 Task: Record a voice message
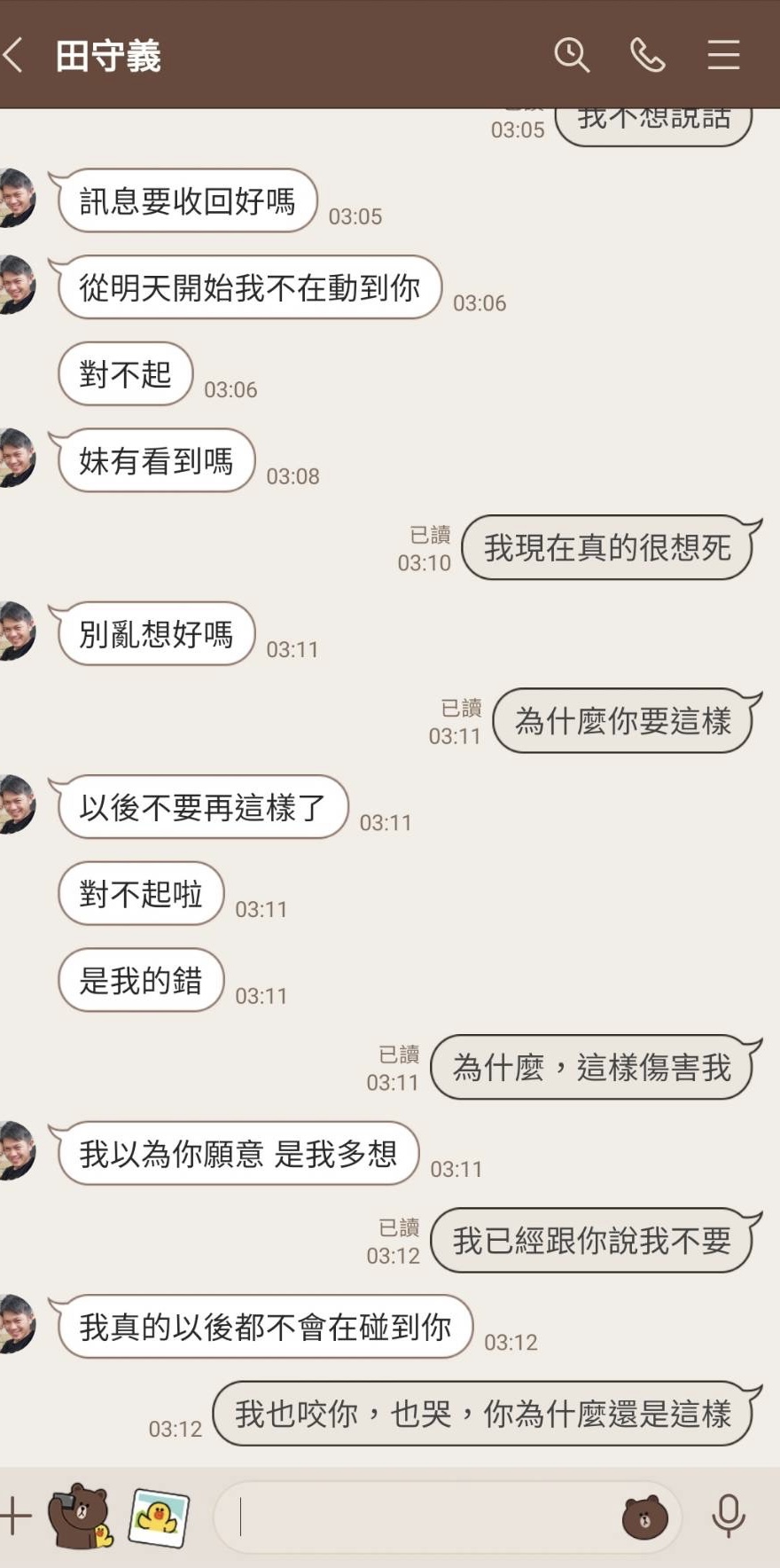[x=728, y=1516]
